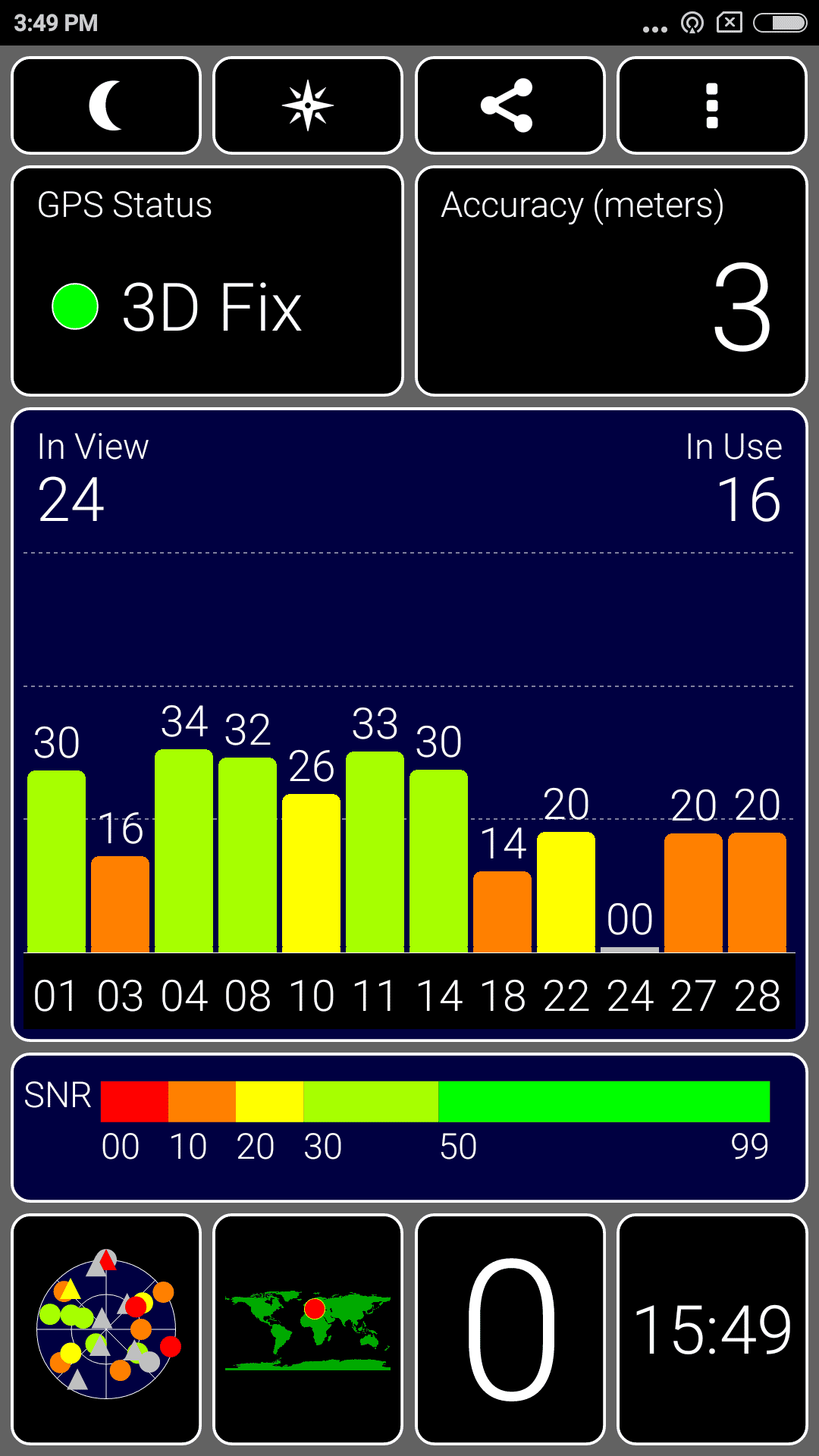Tap the 15:49 time tile
Viewport: 819px width, 1456px height.
tap(712, 1329)
